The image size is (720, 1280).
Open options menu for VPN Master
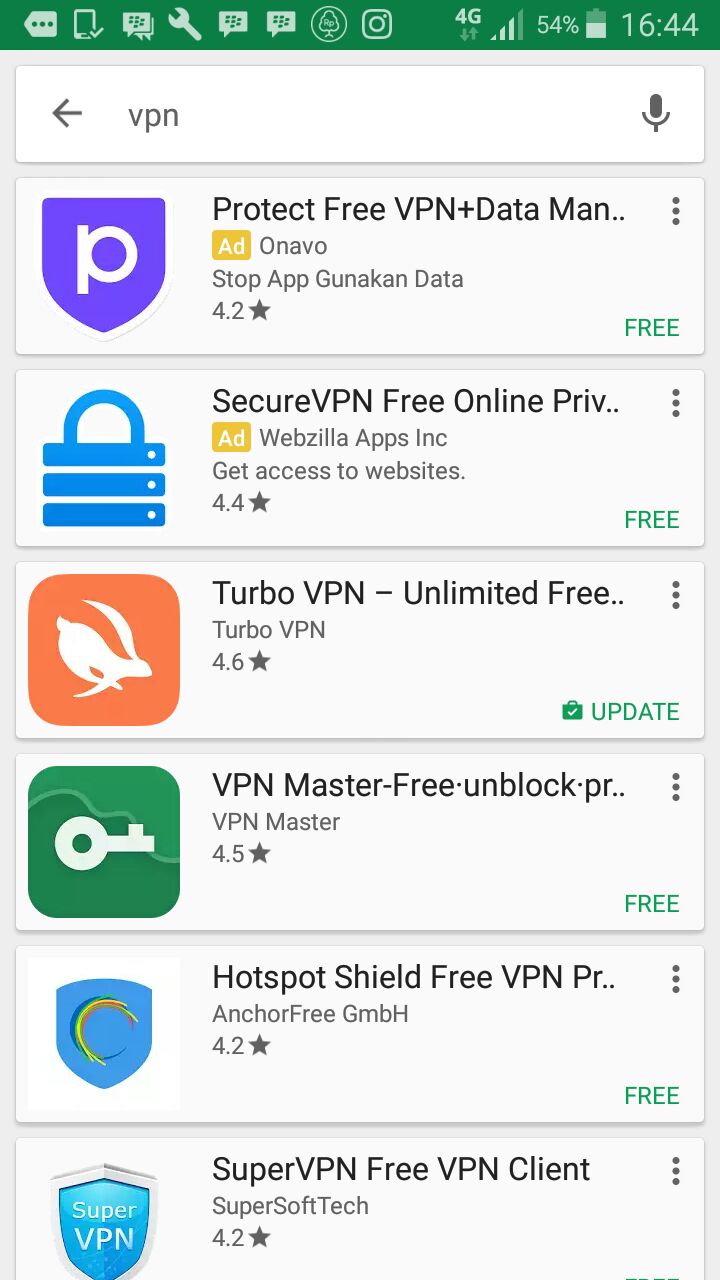[x=676, y=787]
